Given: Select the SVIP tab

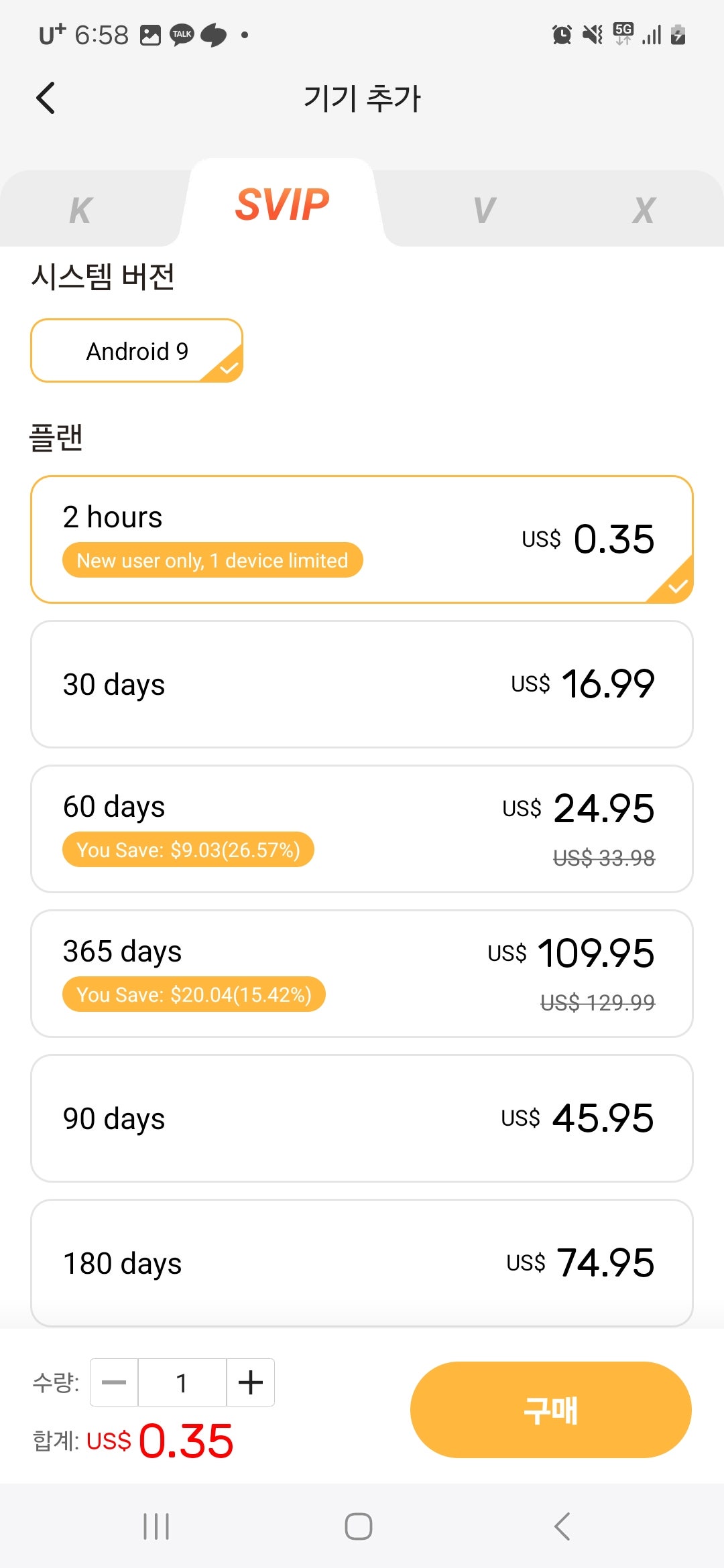Looking at the screenshot, I should [x=282, y=204].
